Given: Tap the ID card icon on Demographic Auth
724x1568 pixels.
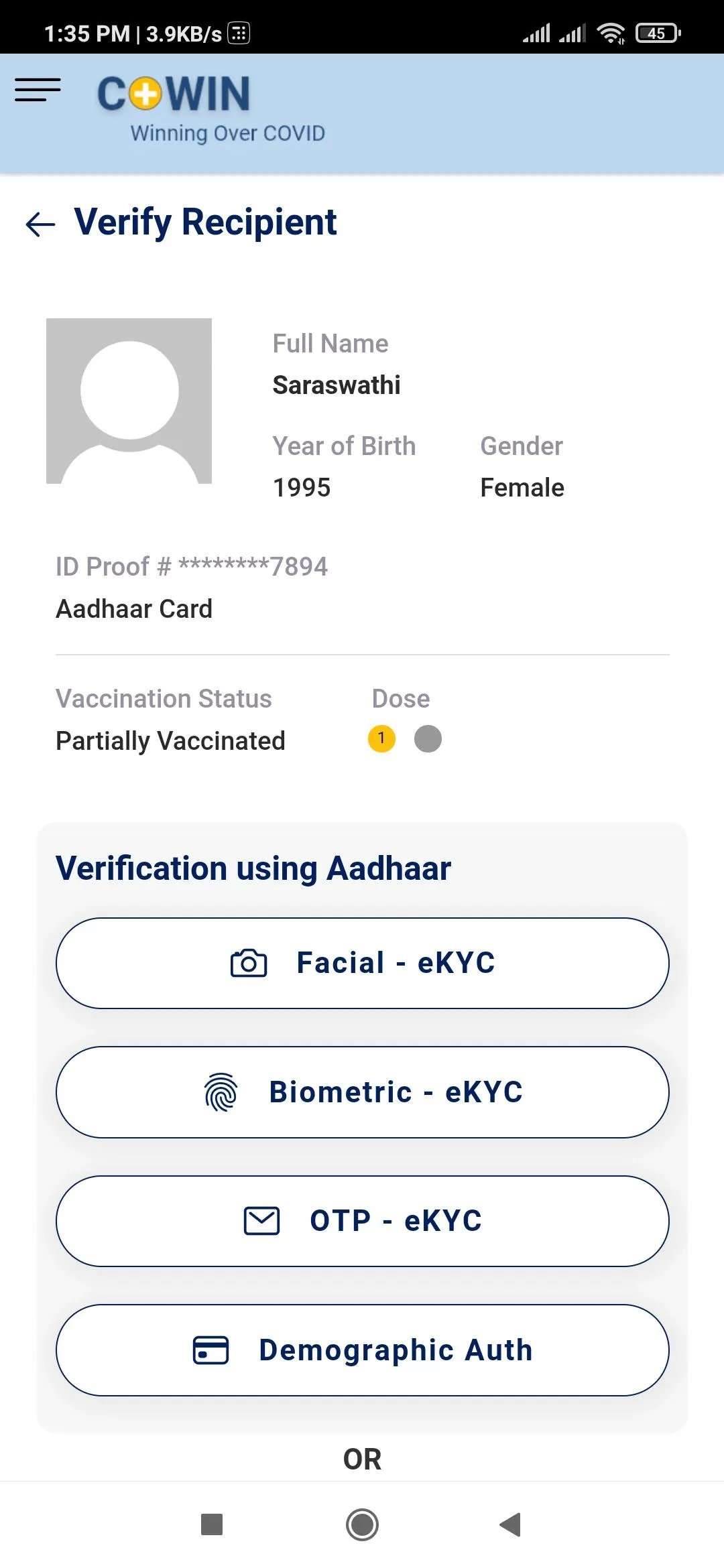Looking at the screenshot, I should coord(210,1349).
